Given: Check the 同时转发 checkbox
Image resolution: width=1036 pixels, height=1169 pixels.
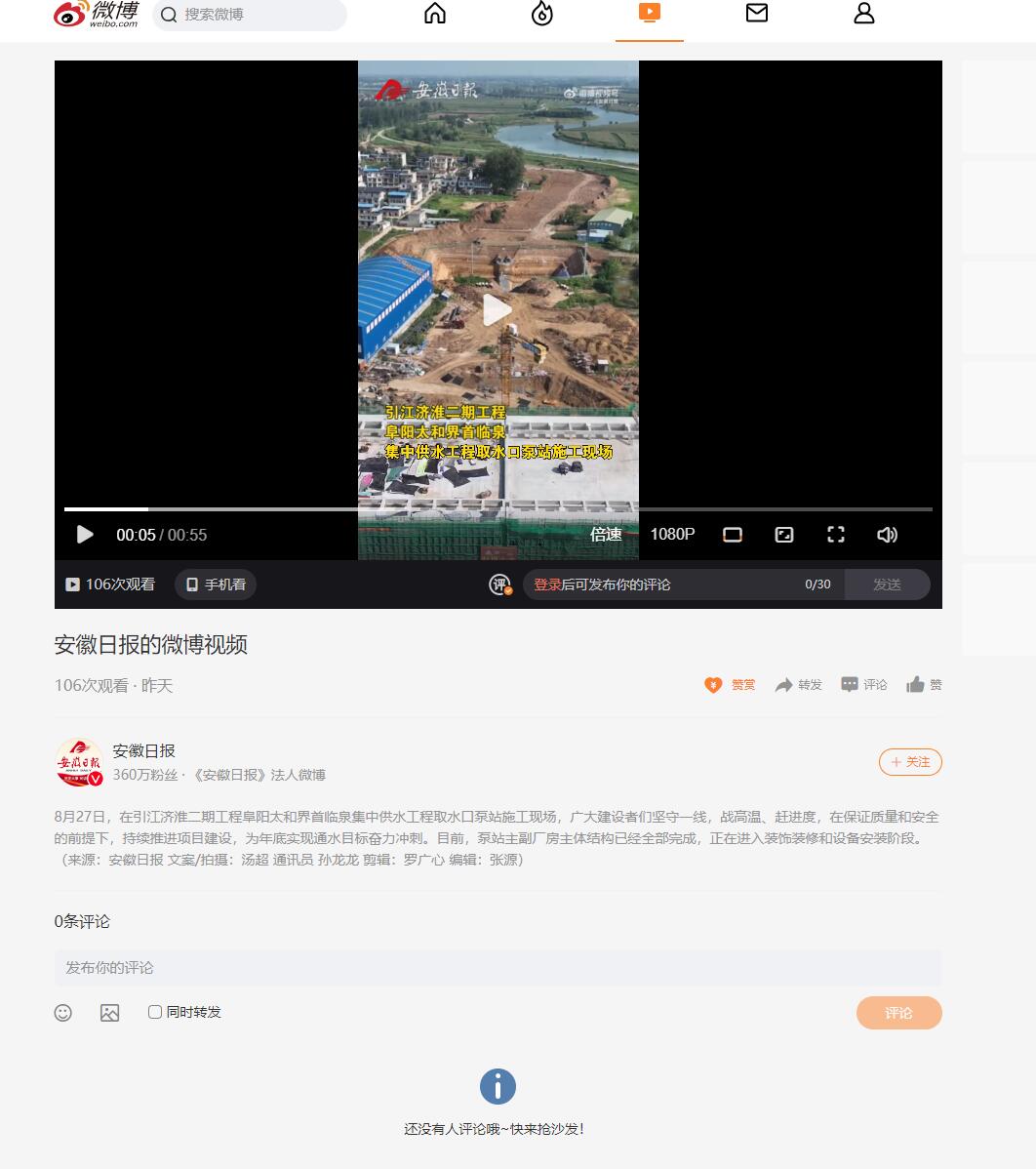Looking at the screenshot, I should point(155,1012).
